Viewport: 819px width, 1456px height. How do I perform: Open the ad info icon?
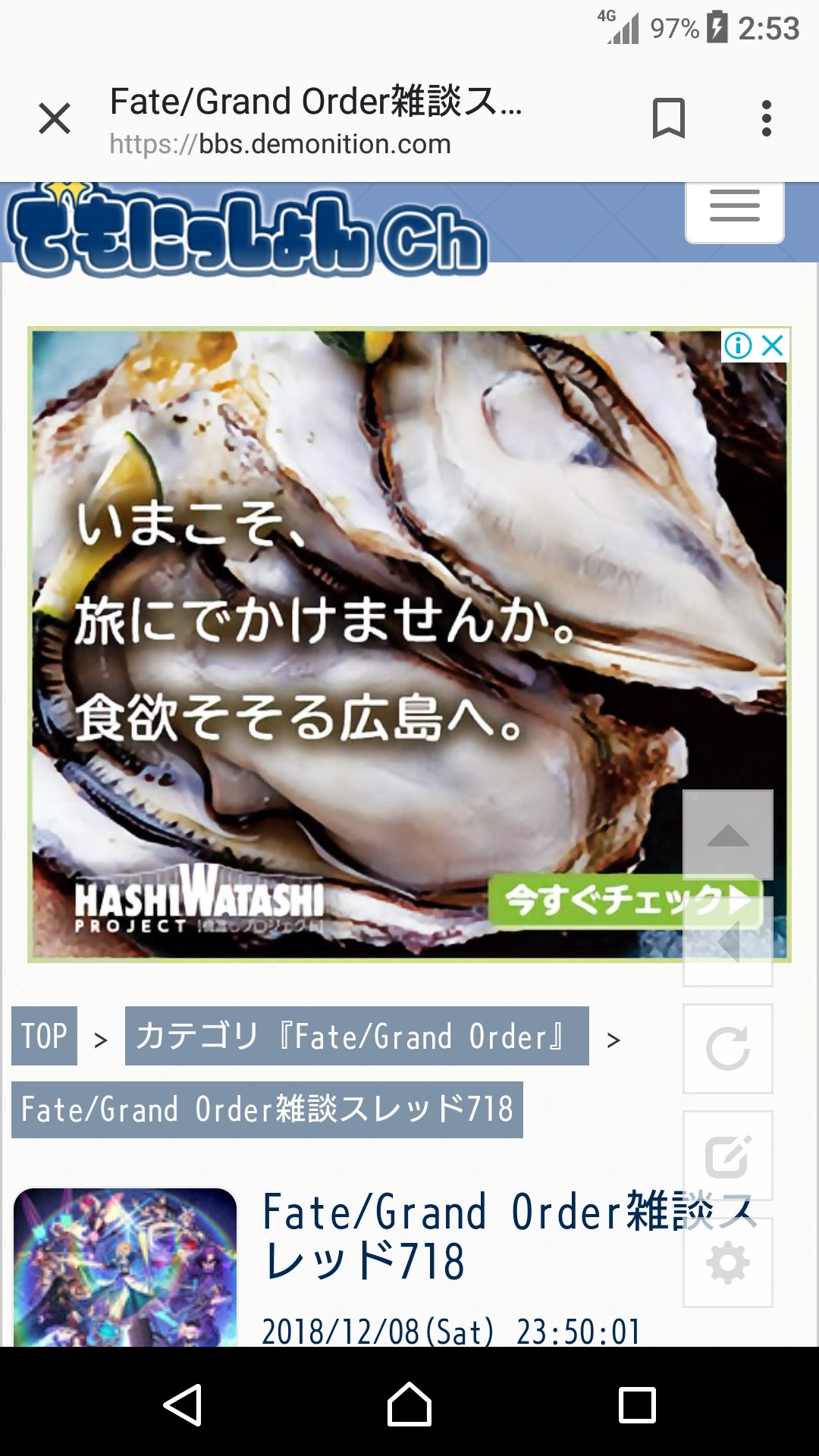[738, 346]
